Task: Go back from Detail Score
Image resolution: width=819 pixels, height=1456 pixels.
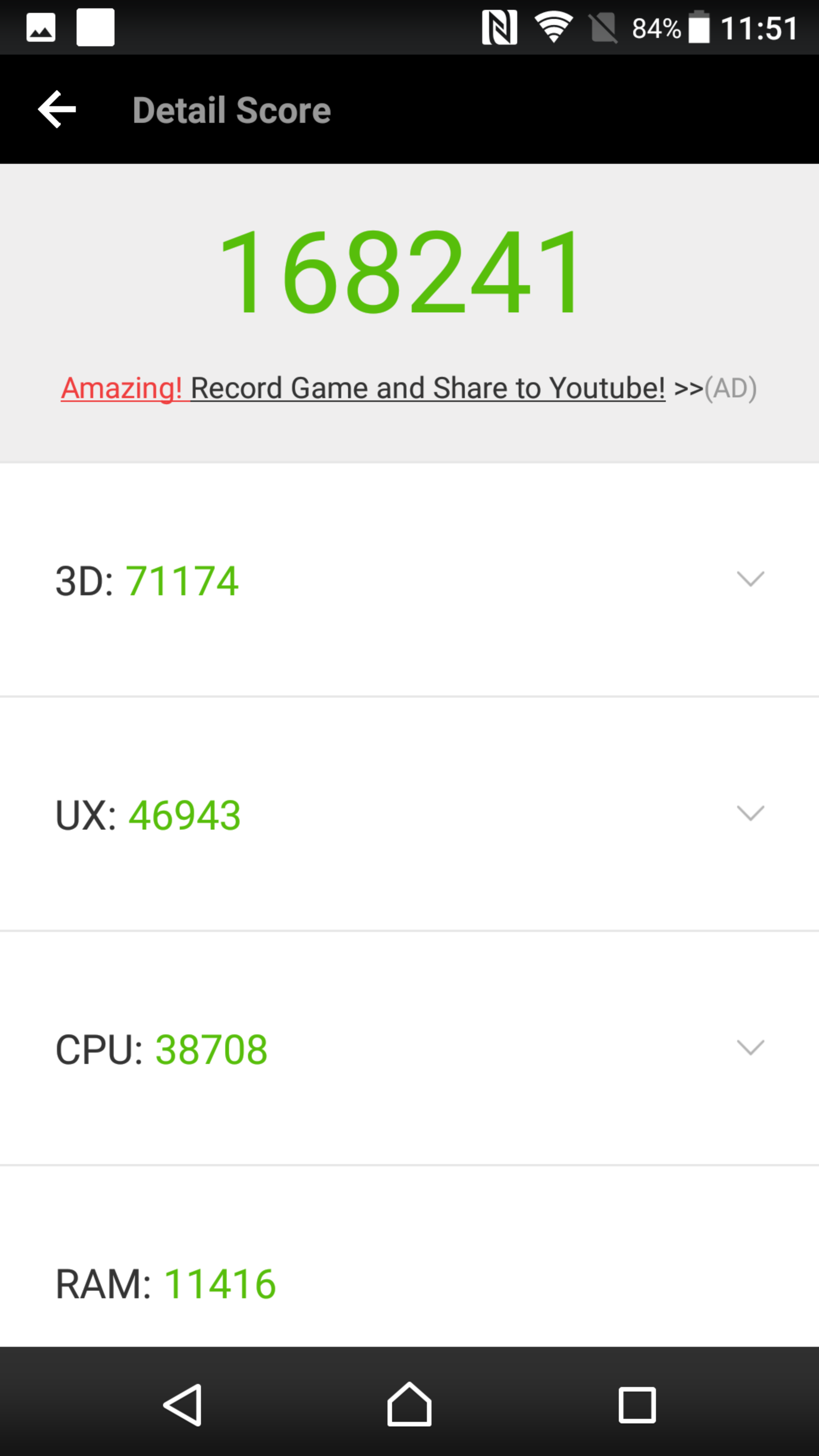Action: 57,110
